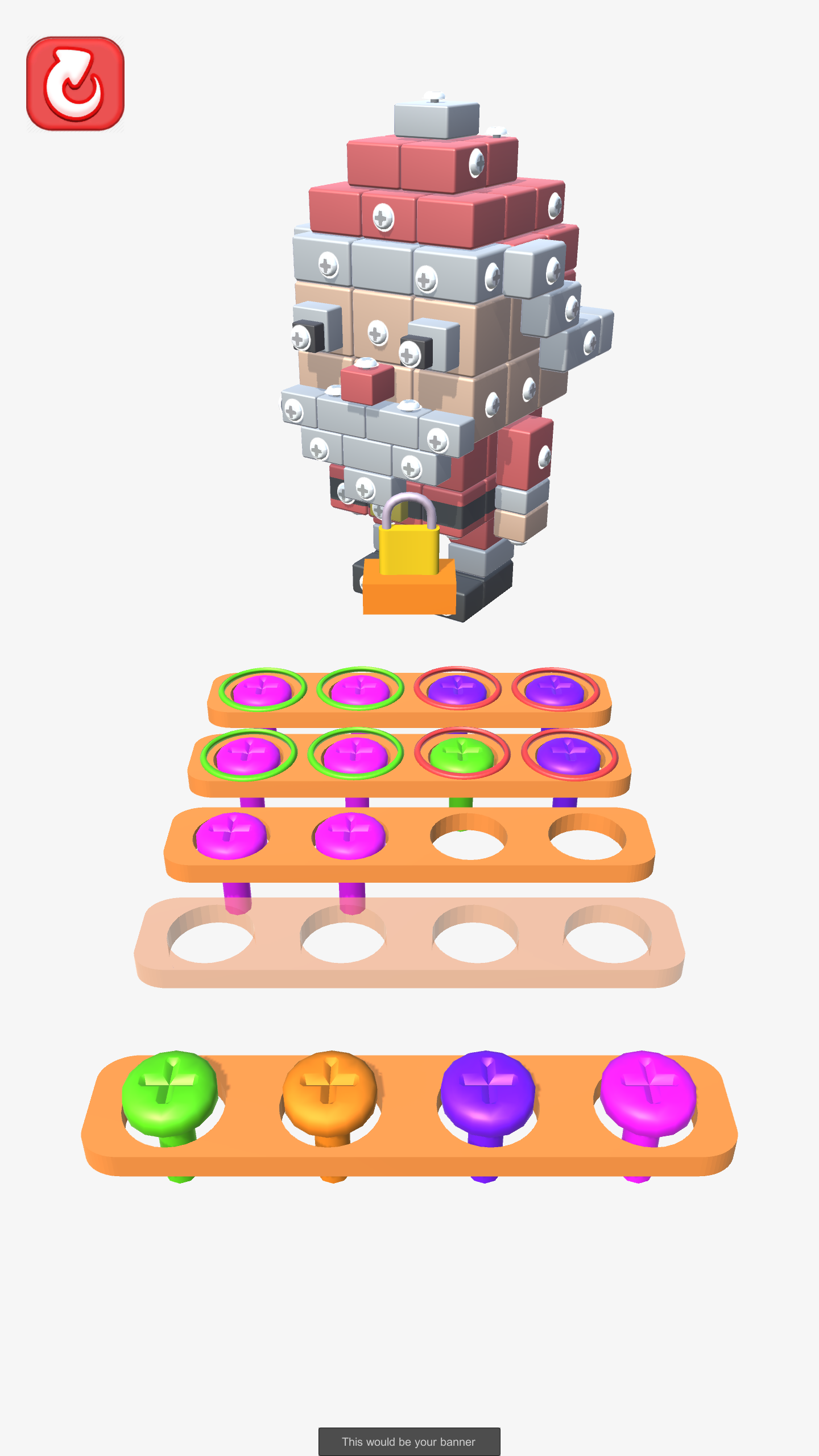This screenshot has height=1456, width=819.
Task: Remove the screw between the two eyes
Action: point(377,333)
